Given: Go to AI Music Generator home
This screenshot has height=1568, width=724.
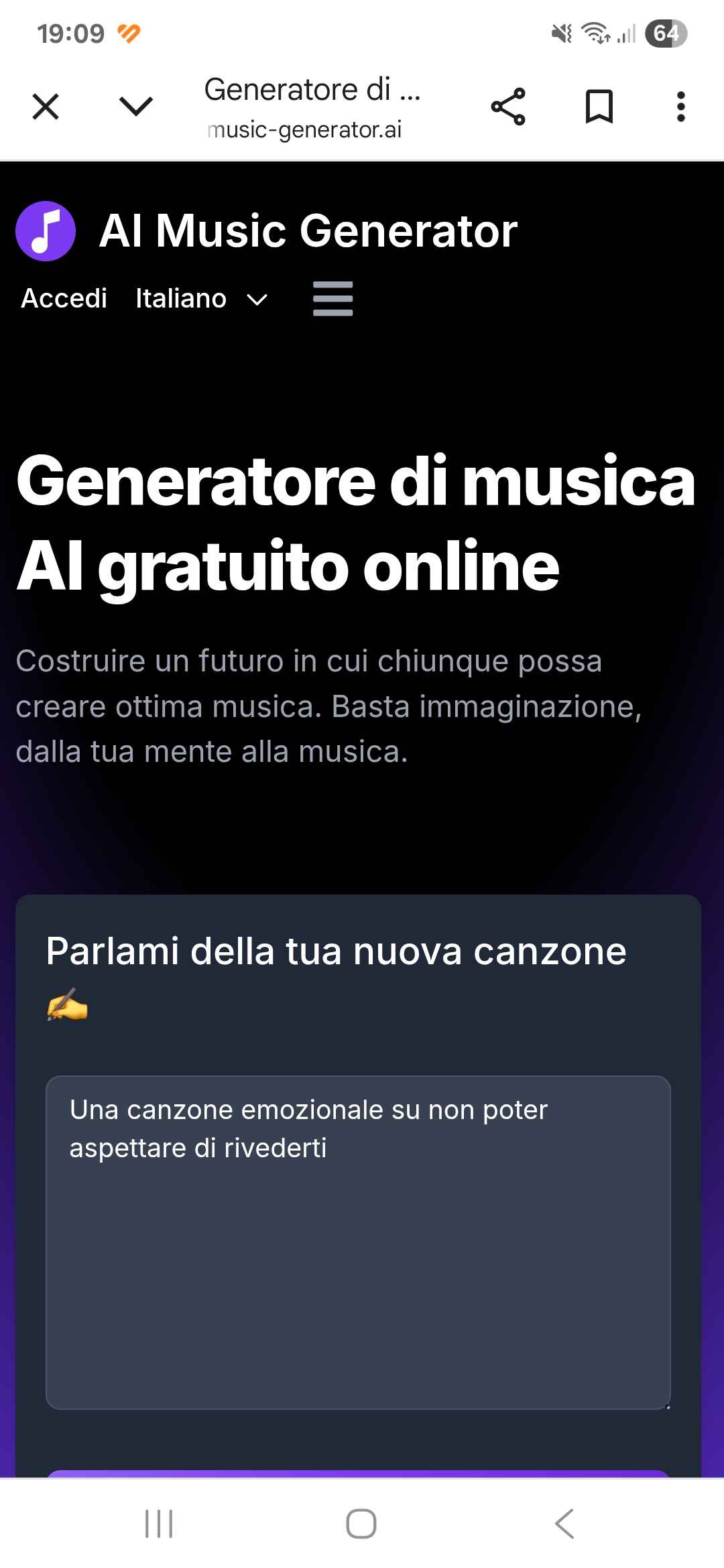Looking at the screenshot, I should [x=267, y=231].
